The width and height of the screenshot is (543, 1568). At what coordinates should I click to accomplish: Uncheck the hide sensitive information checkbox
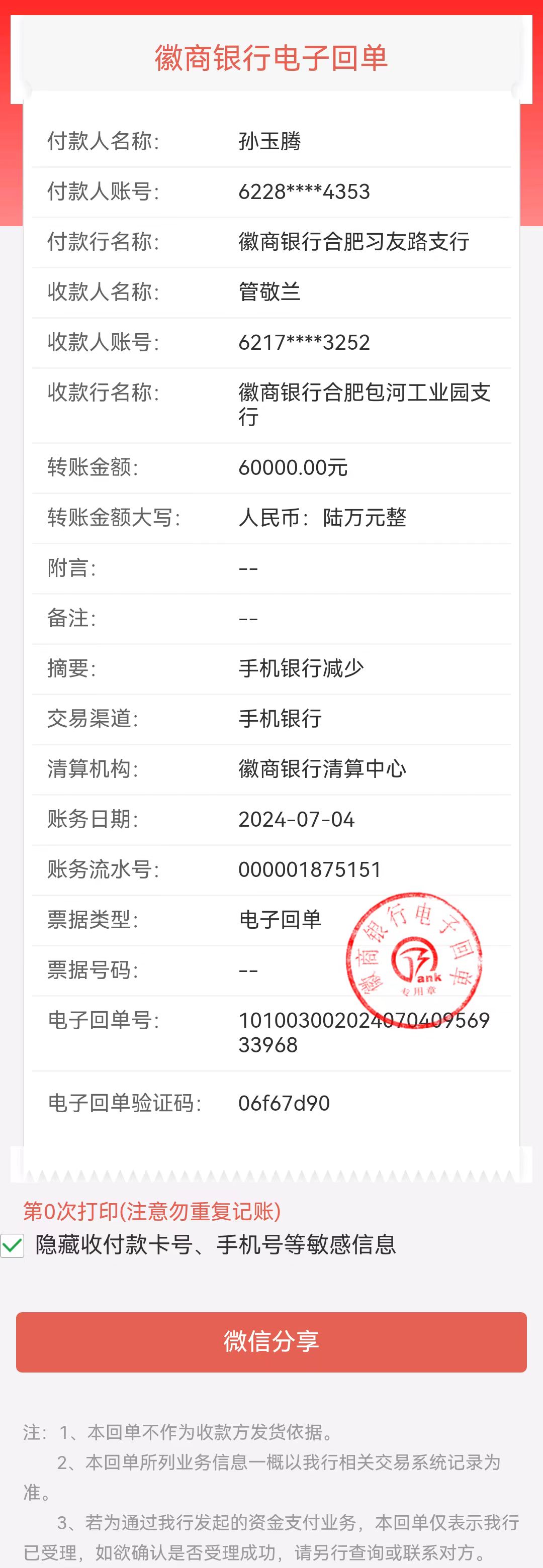pyautogui.click(x=12, y=1245)
